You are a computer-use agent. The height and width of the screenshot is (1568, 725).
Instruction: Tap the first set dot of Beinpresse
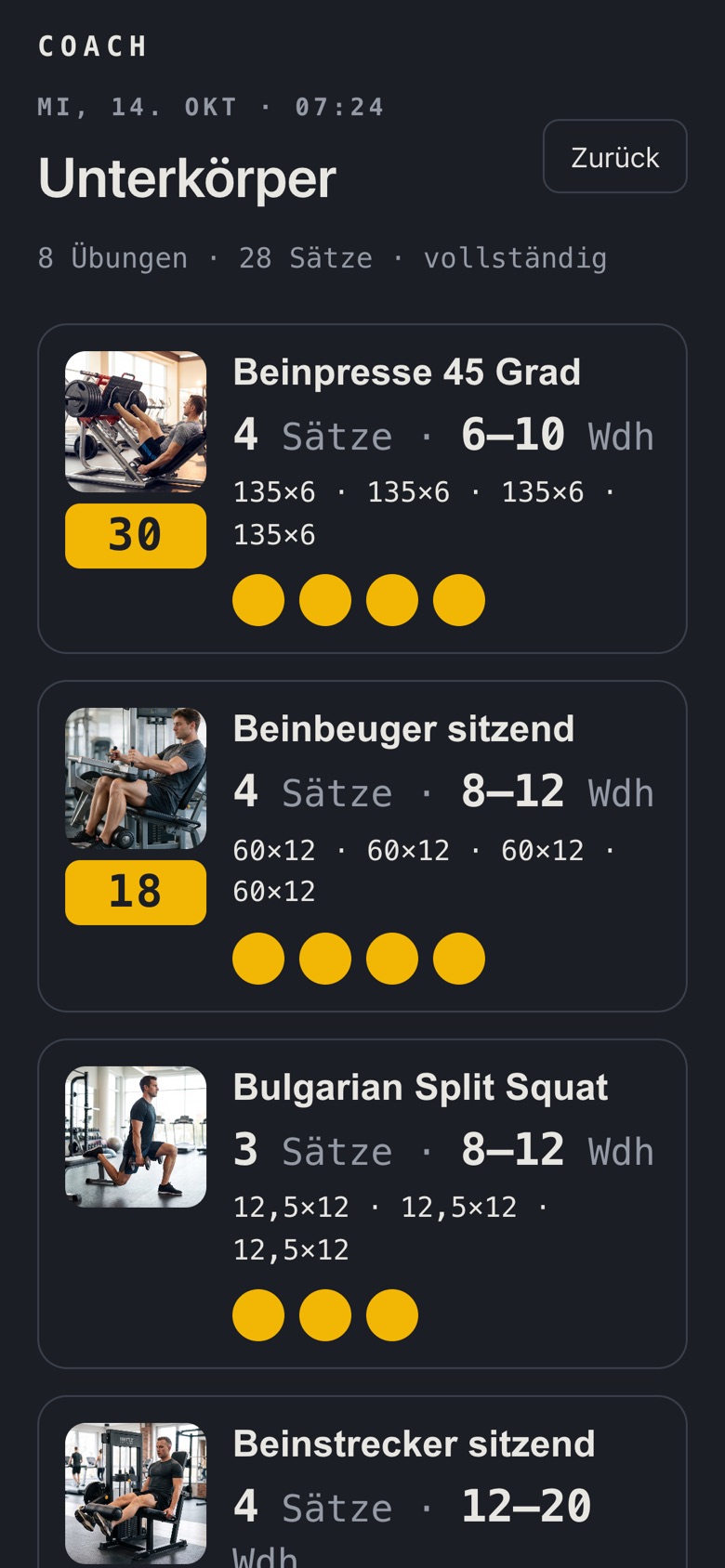coord(258,600)
